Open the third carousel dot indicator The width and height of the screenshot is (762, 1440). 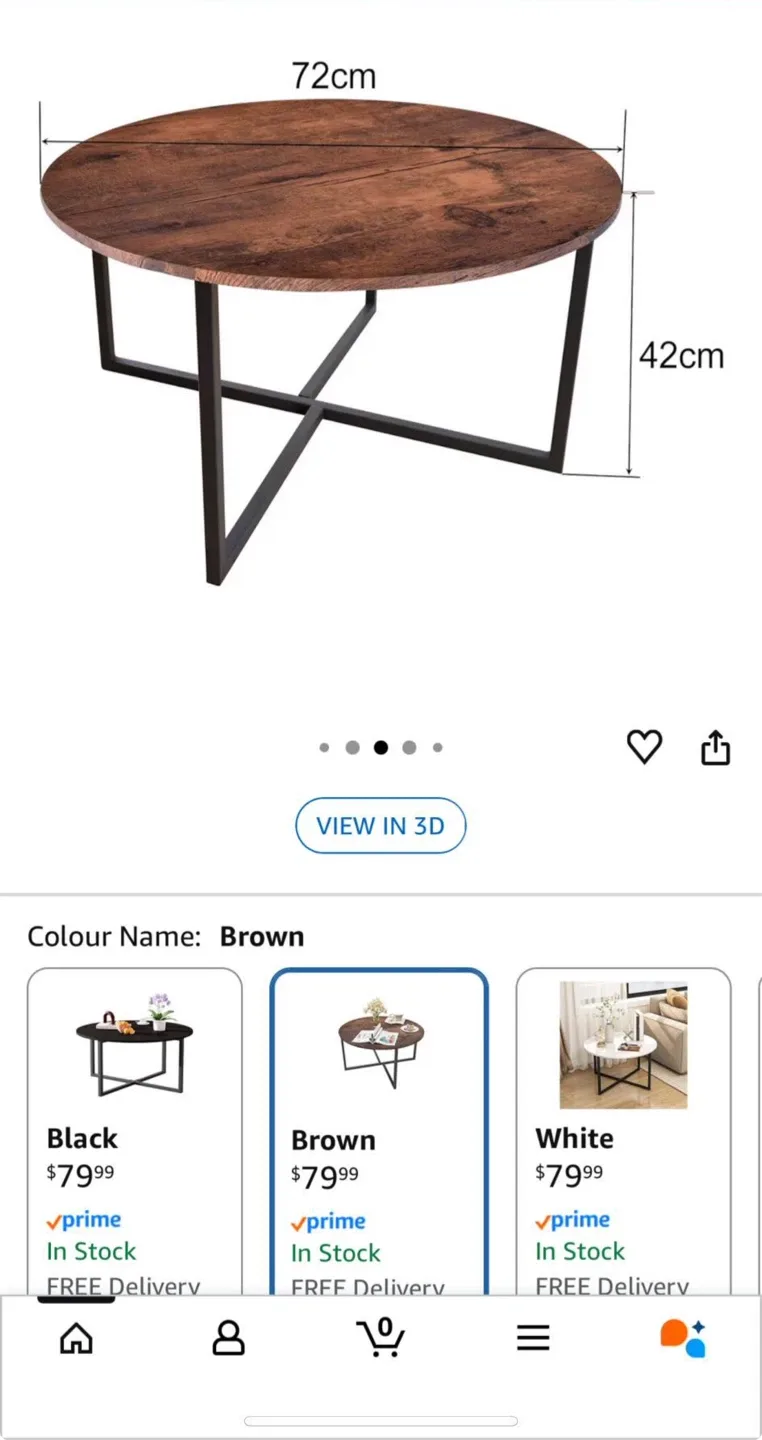(381, 747)
